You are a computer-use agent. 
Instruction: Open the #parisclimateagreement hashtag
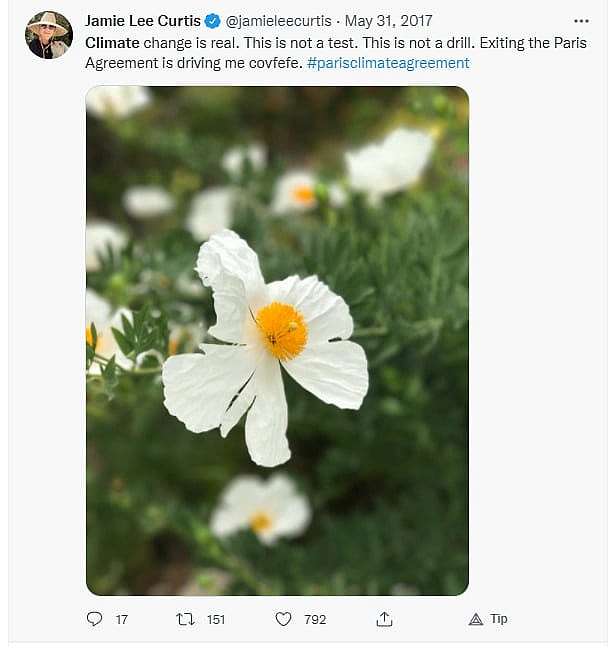[x=388, y=63]
